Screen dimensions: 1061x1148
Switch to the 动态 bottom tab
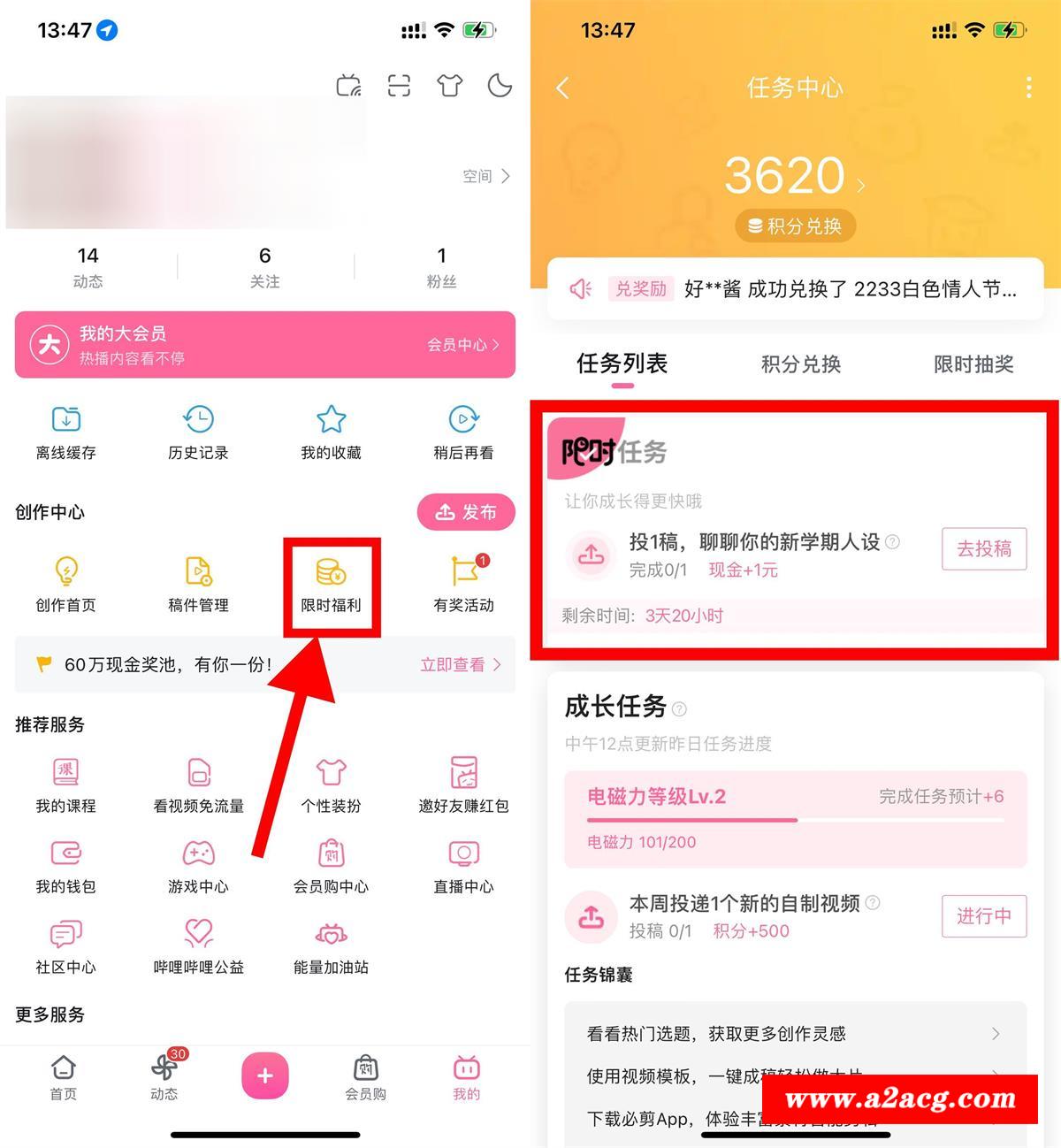164,1076
